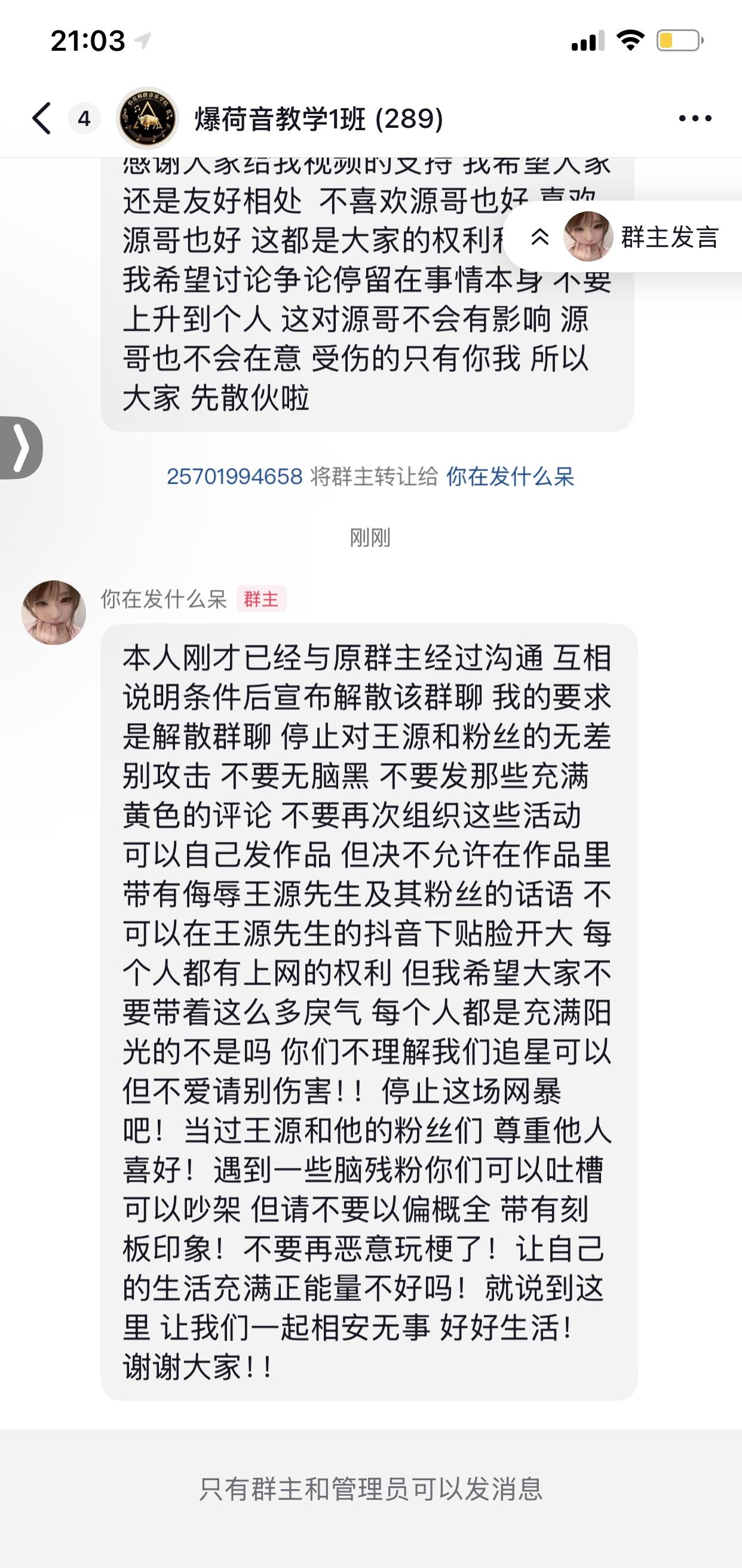
Task: View the avatar of sender 你在发什么呆
Action: 54,613
